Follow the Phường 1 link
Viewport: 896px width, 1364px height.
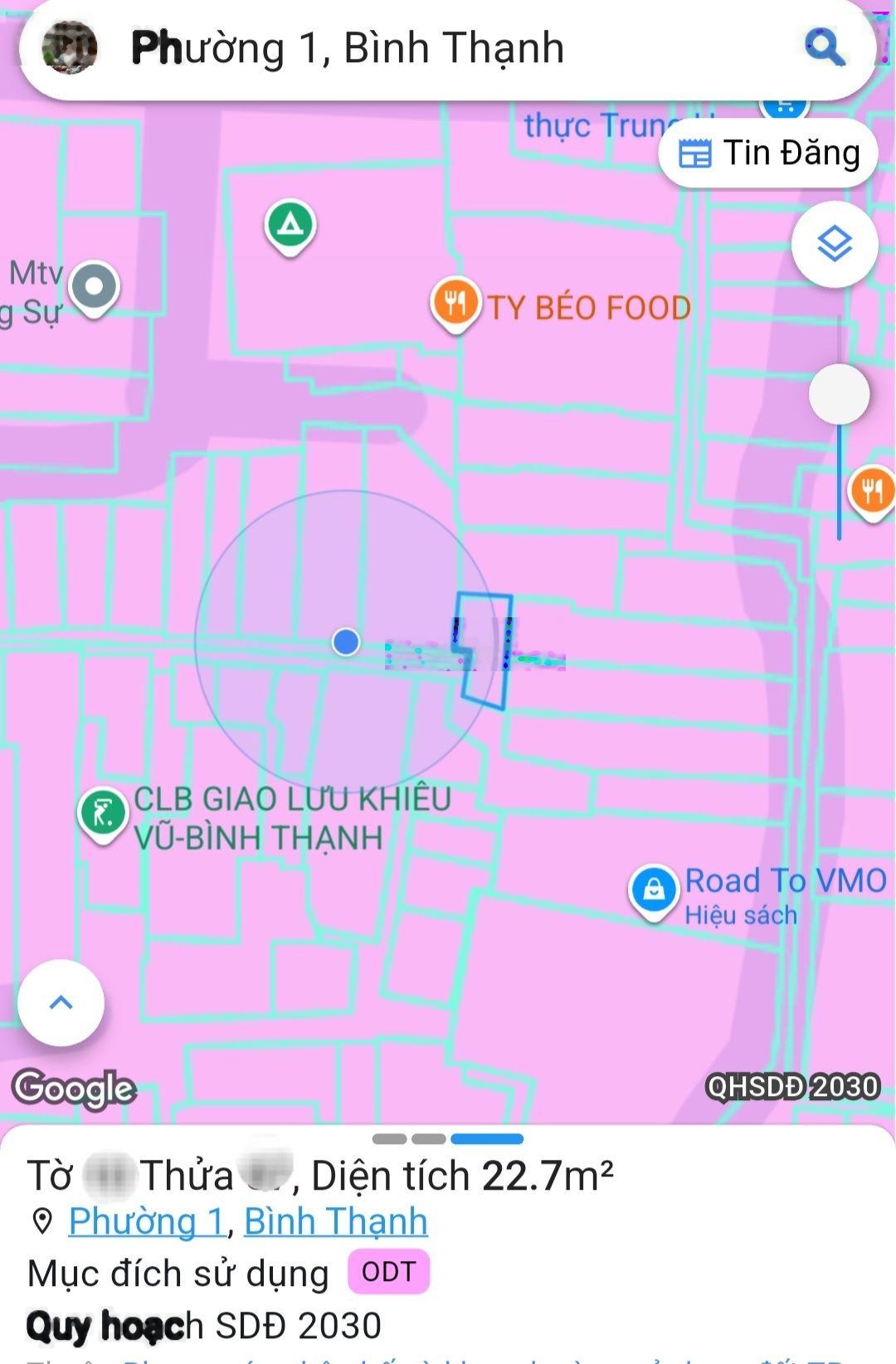(x=146, y=1221)
